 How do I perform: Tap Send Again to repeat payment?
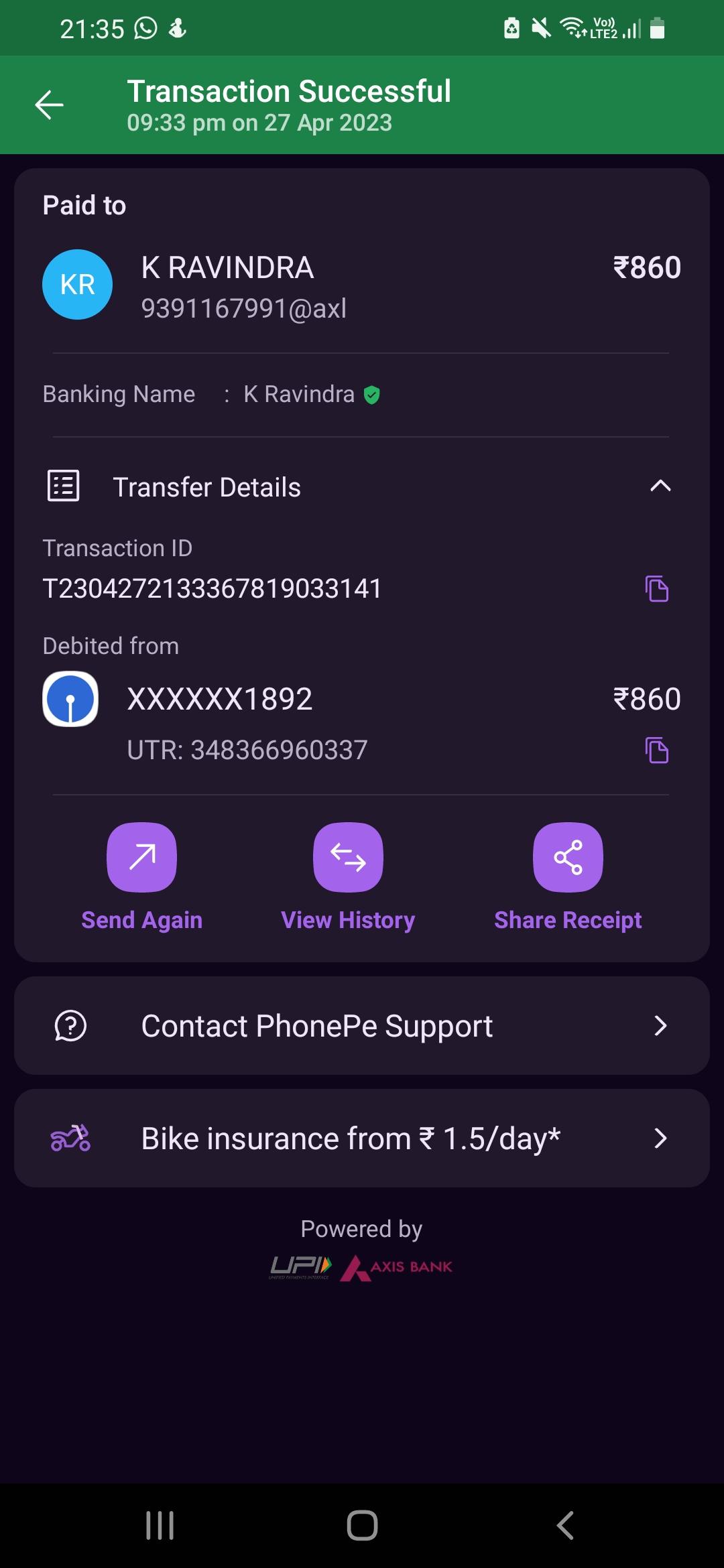(141, 858)
